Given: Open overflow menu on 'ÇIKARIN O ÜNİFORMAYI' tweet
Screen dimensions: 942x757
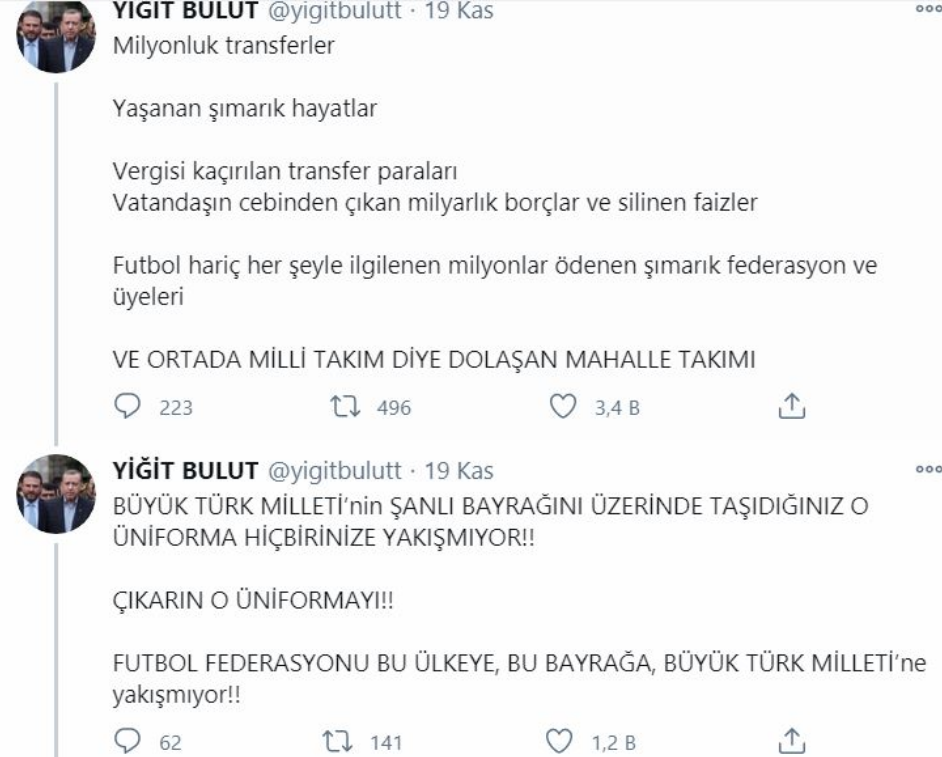Looking at the screenshot, I should 929,469.
